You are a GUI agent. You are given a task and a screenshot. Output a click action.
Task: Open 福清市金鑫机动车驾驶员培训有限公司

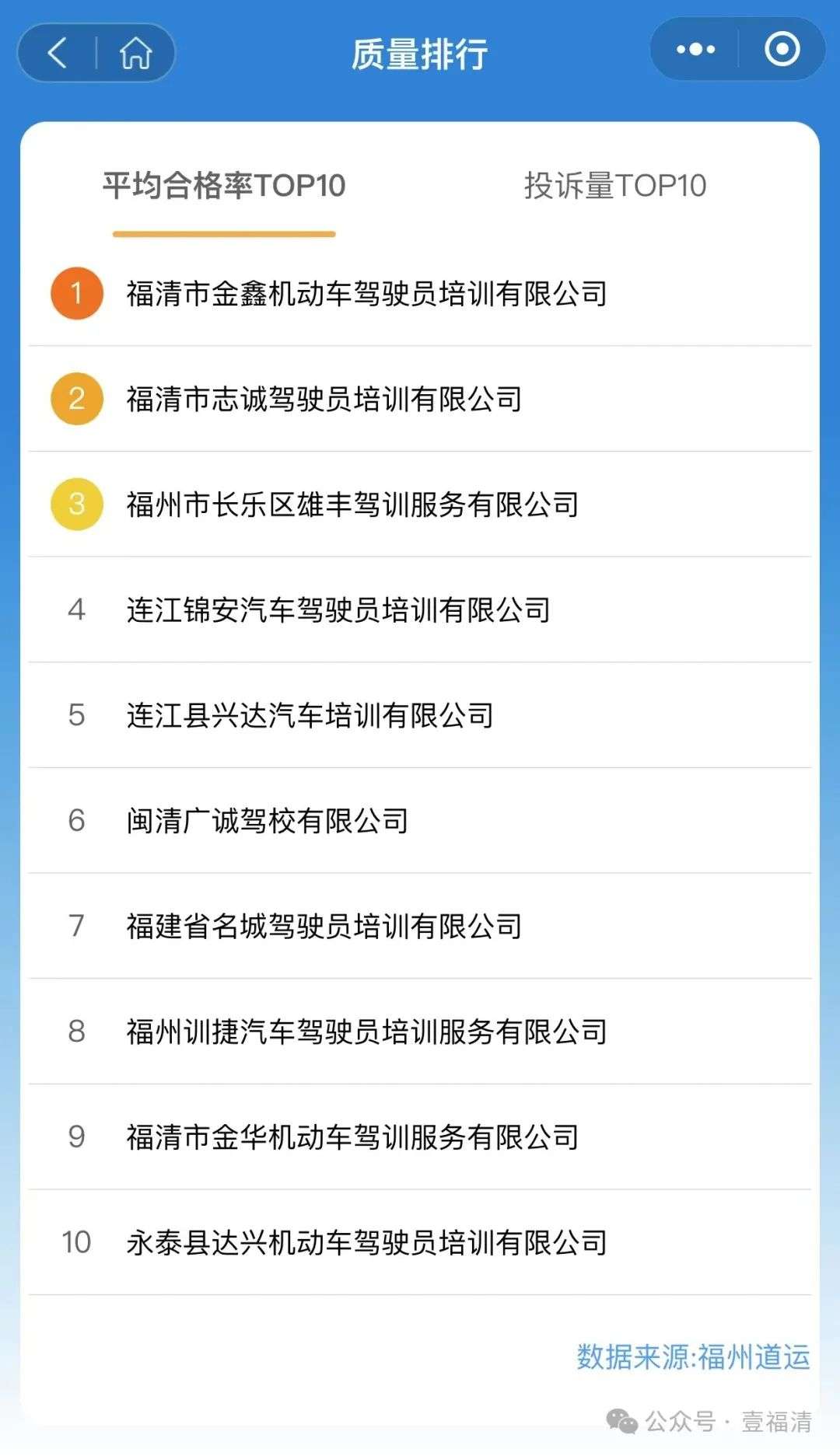[x=366, y=294]
